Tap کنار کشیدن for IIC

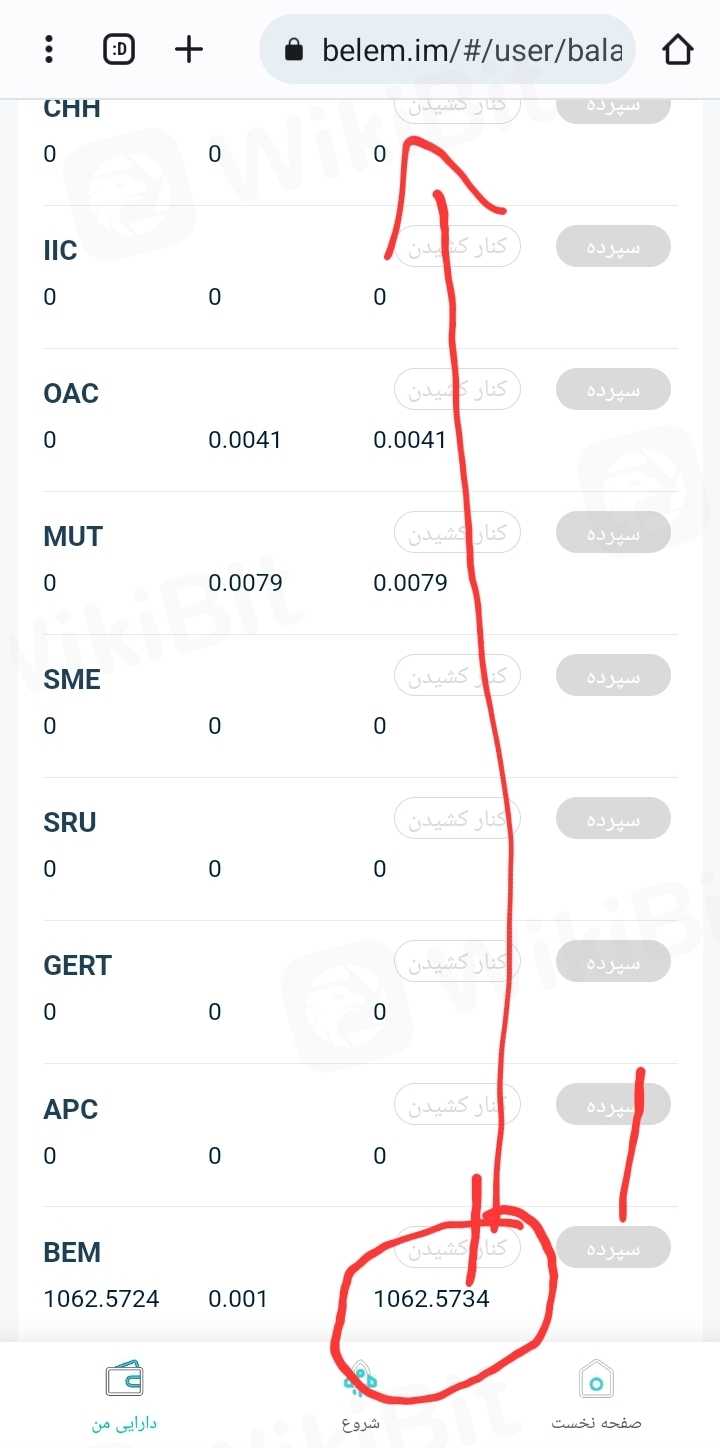[457, 247]
